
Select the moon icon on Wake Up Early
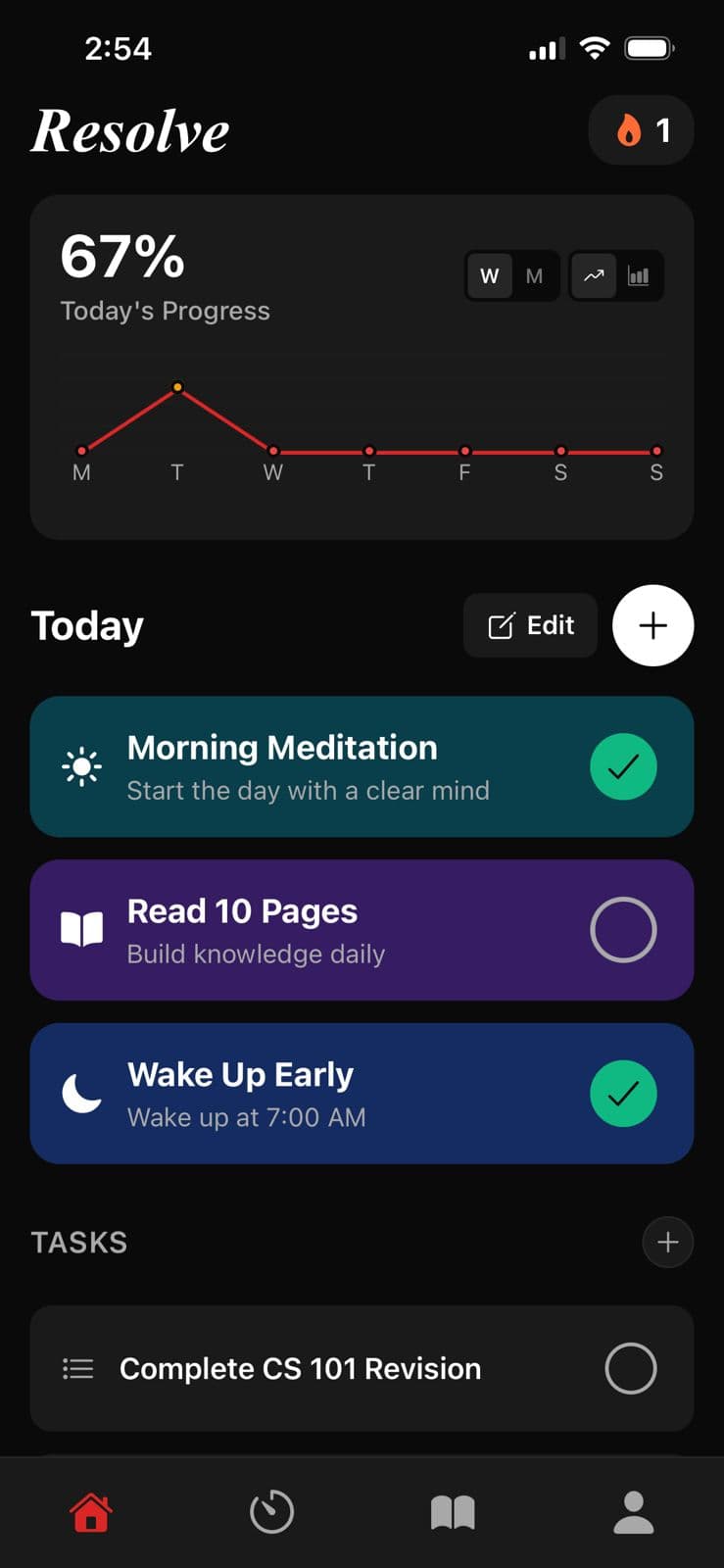click(x=81, y=1093)
